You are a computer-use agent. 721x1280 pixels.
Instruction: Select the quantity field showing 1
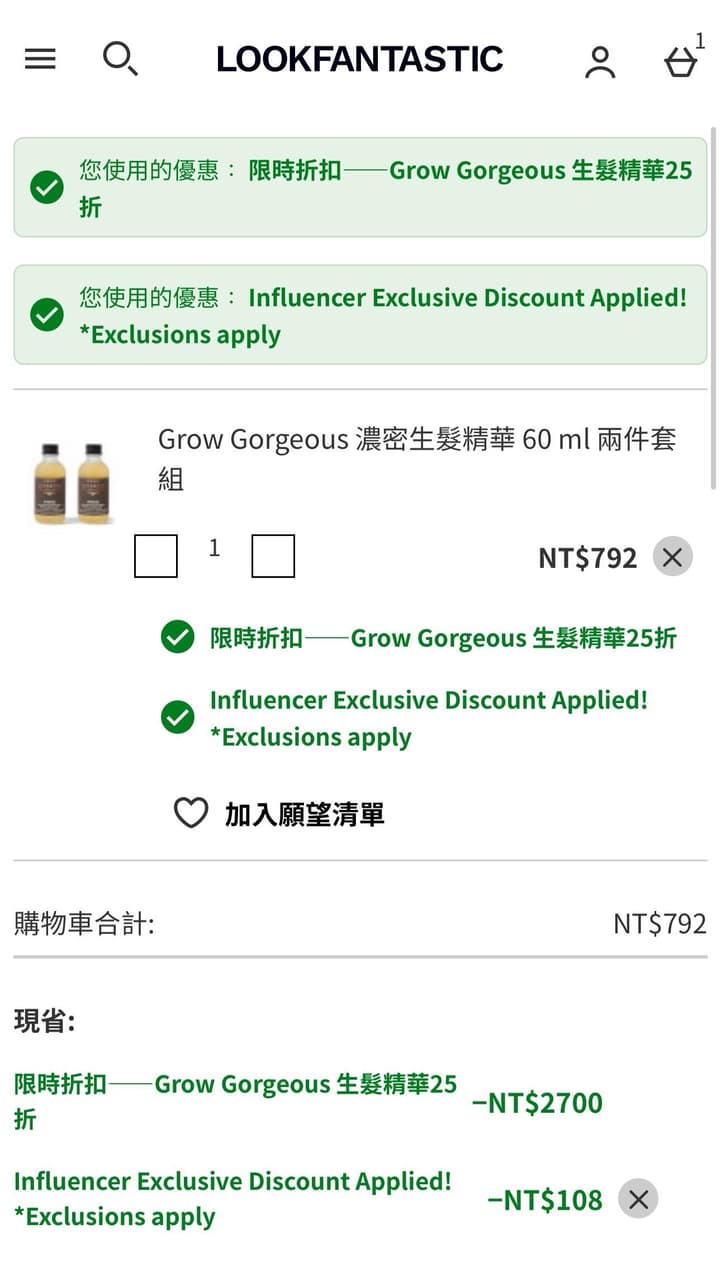pos(214,548)
